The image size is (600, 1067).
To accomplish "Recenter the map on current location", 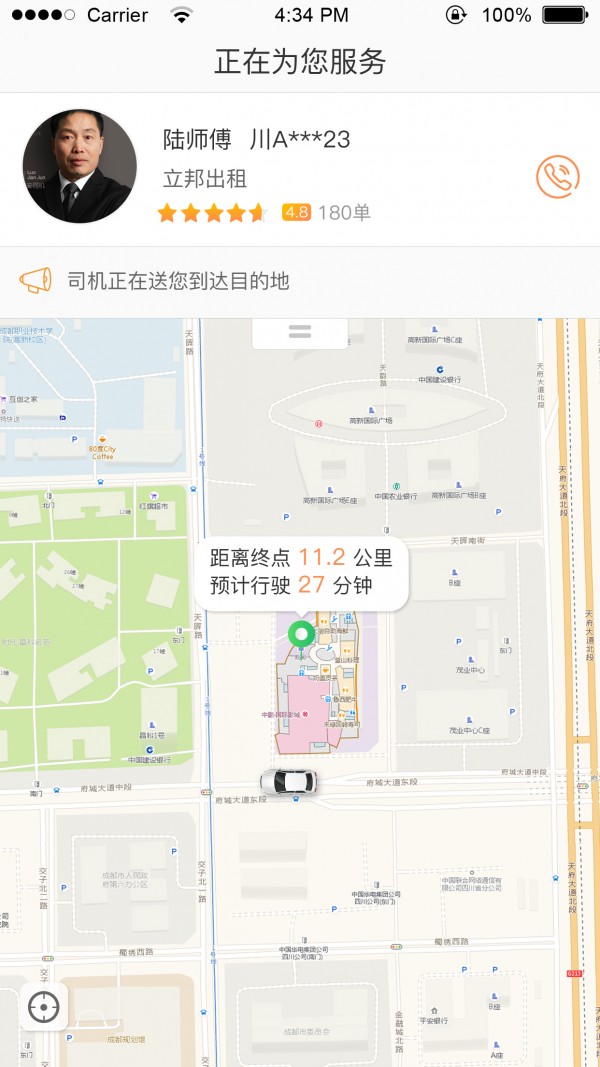I will [x=44, y=1007].
